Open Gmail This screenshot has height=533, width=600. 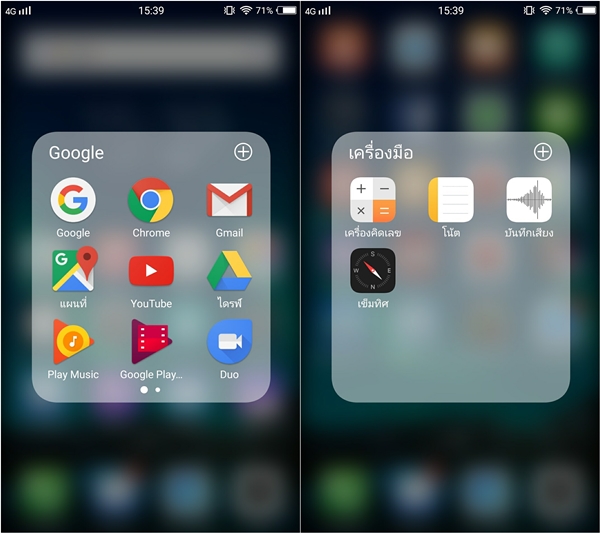229,200
